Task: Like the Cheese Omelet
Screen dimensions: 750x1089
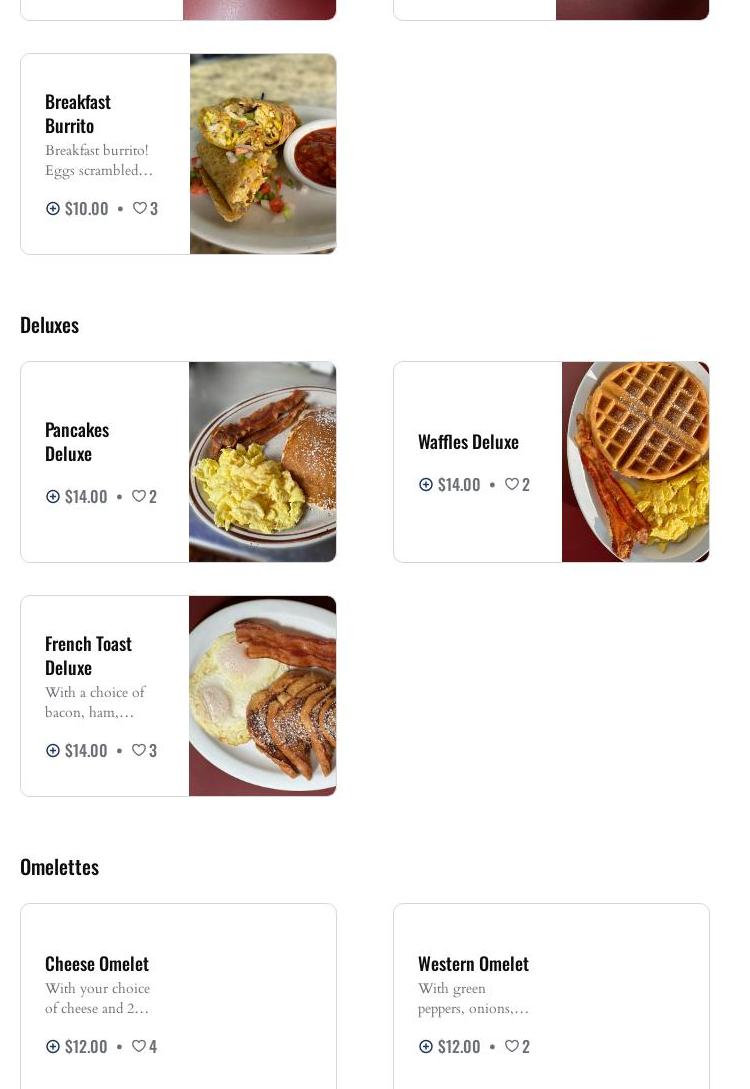Action: [x=139, y=1046]
